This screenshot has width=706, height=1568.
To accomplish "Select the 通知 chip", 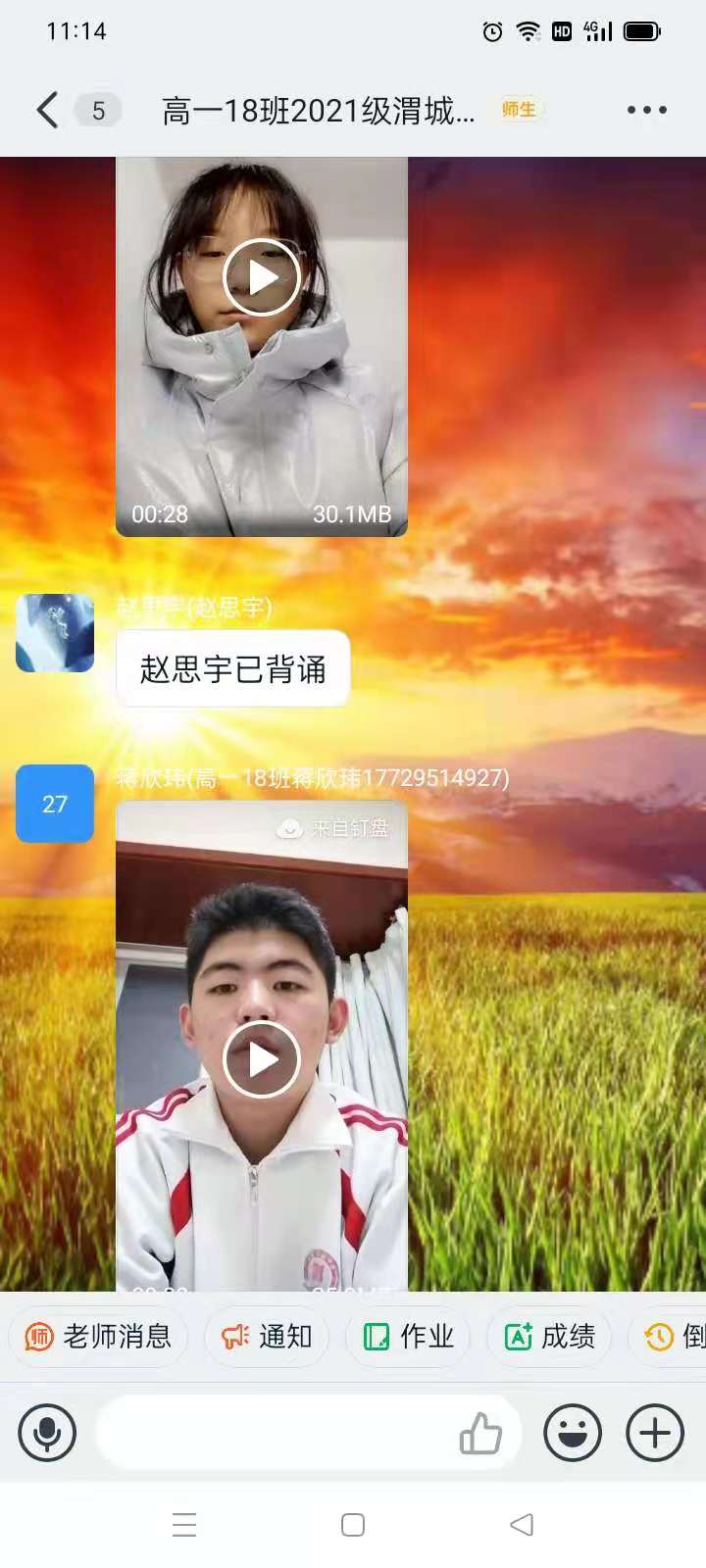I will [x=267, y=1336].
